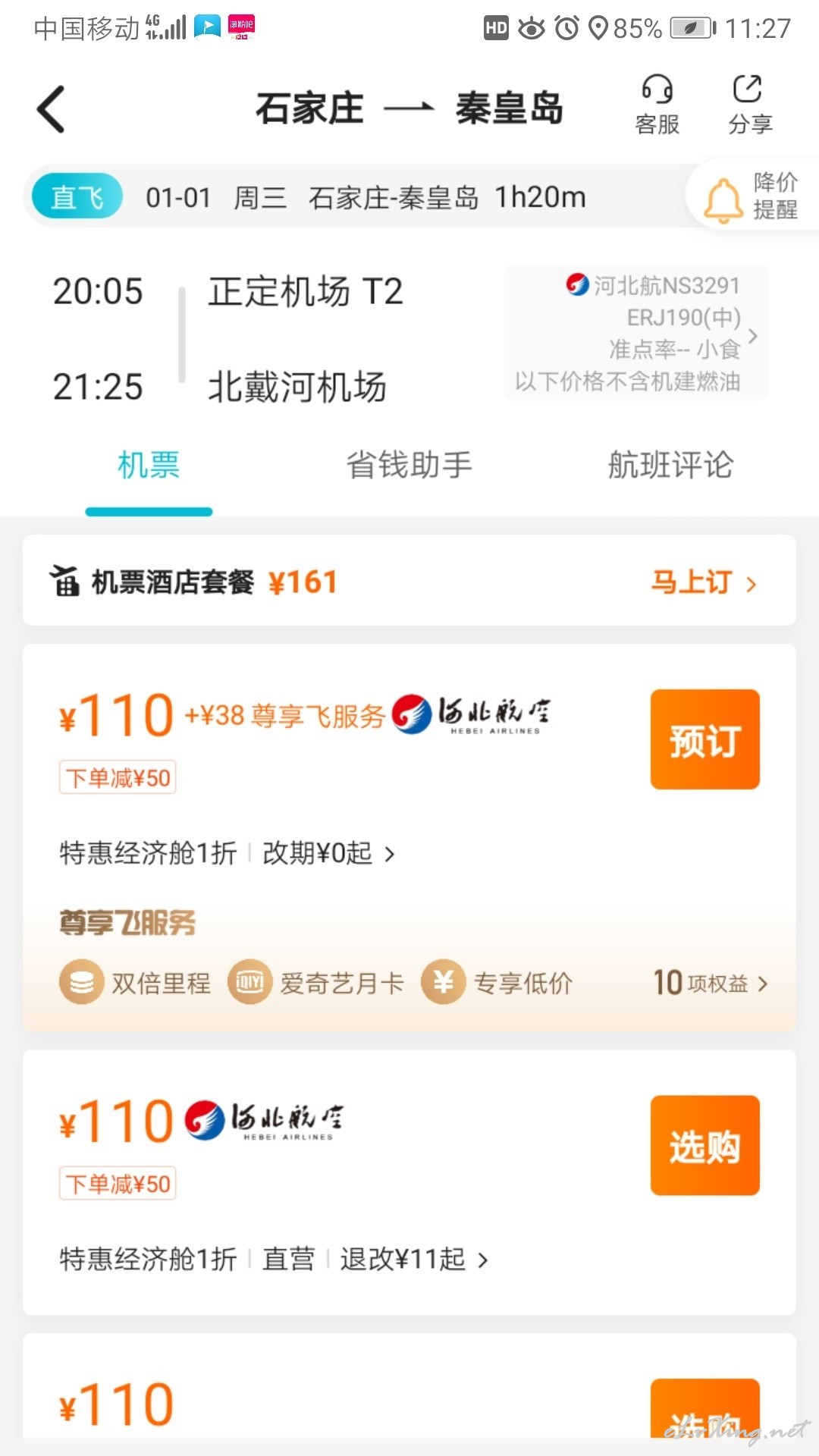Screen dimensions: 819x1456
Task: Switch to the 省钱助手 tab
Action: [409, 465]
